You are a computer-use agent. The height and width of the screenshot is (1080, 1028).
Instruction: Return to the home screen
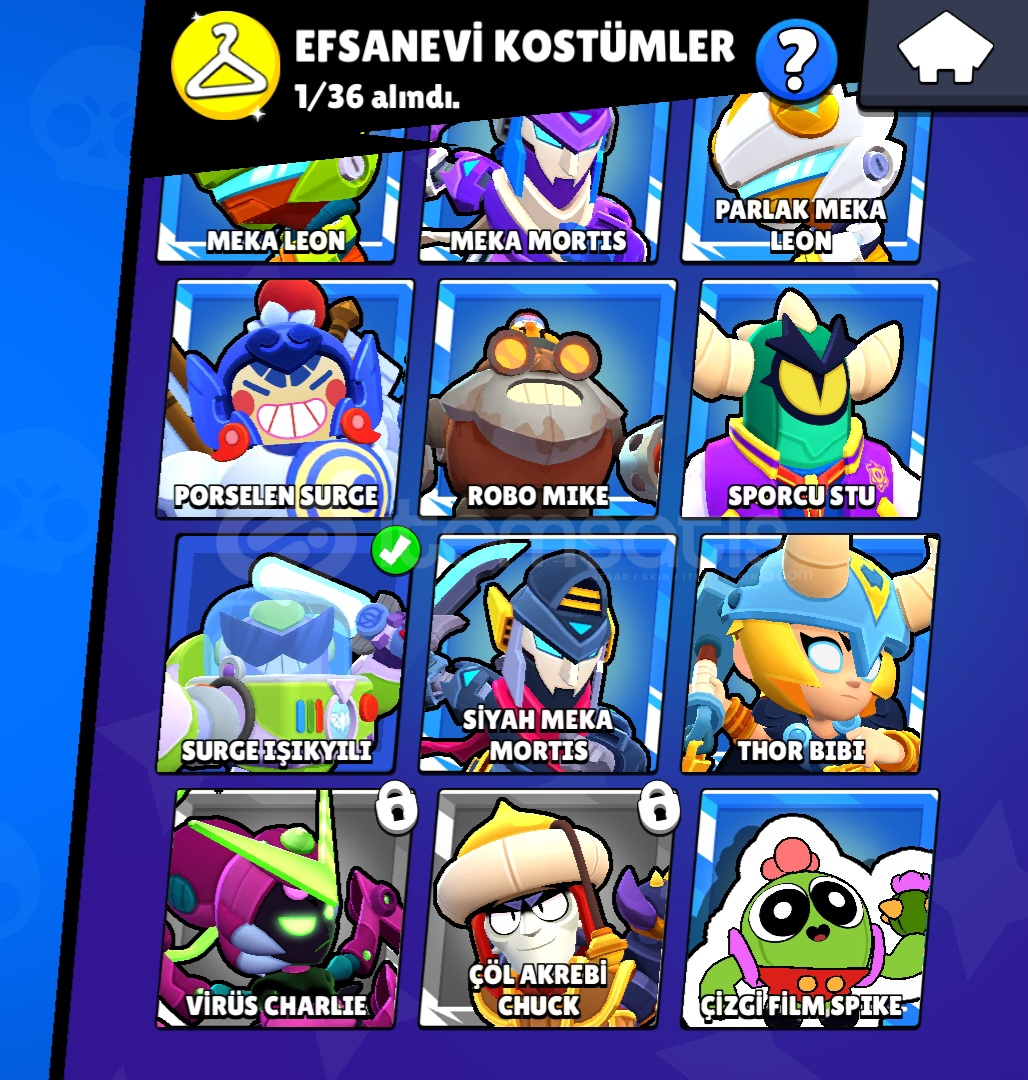coord(945,49)
